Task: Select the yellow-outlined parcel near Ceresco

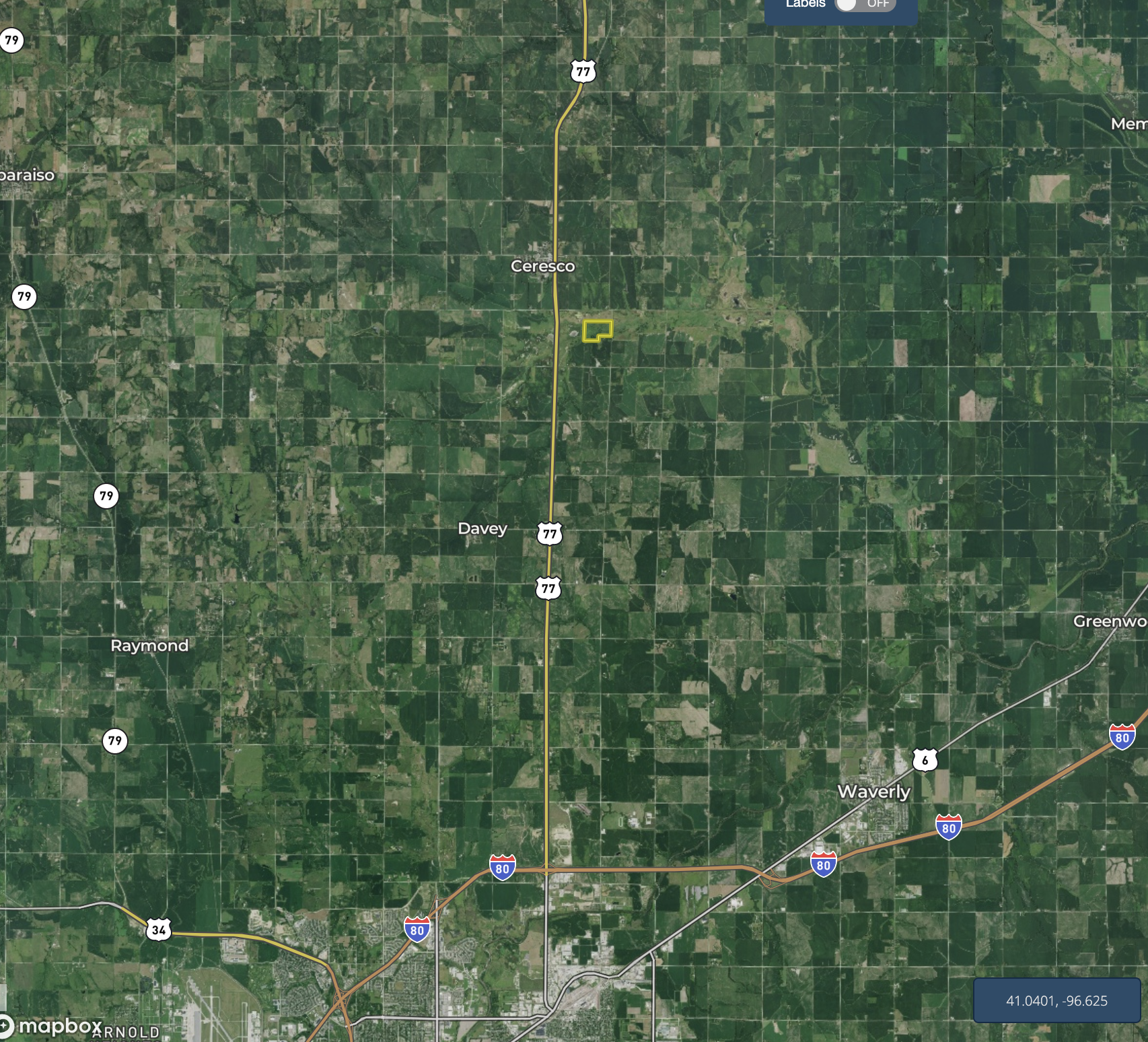Action: (x=596, y=330)
